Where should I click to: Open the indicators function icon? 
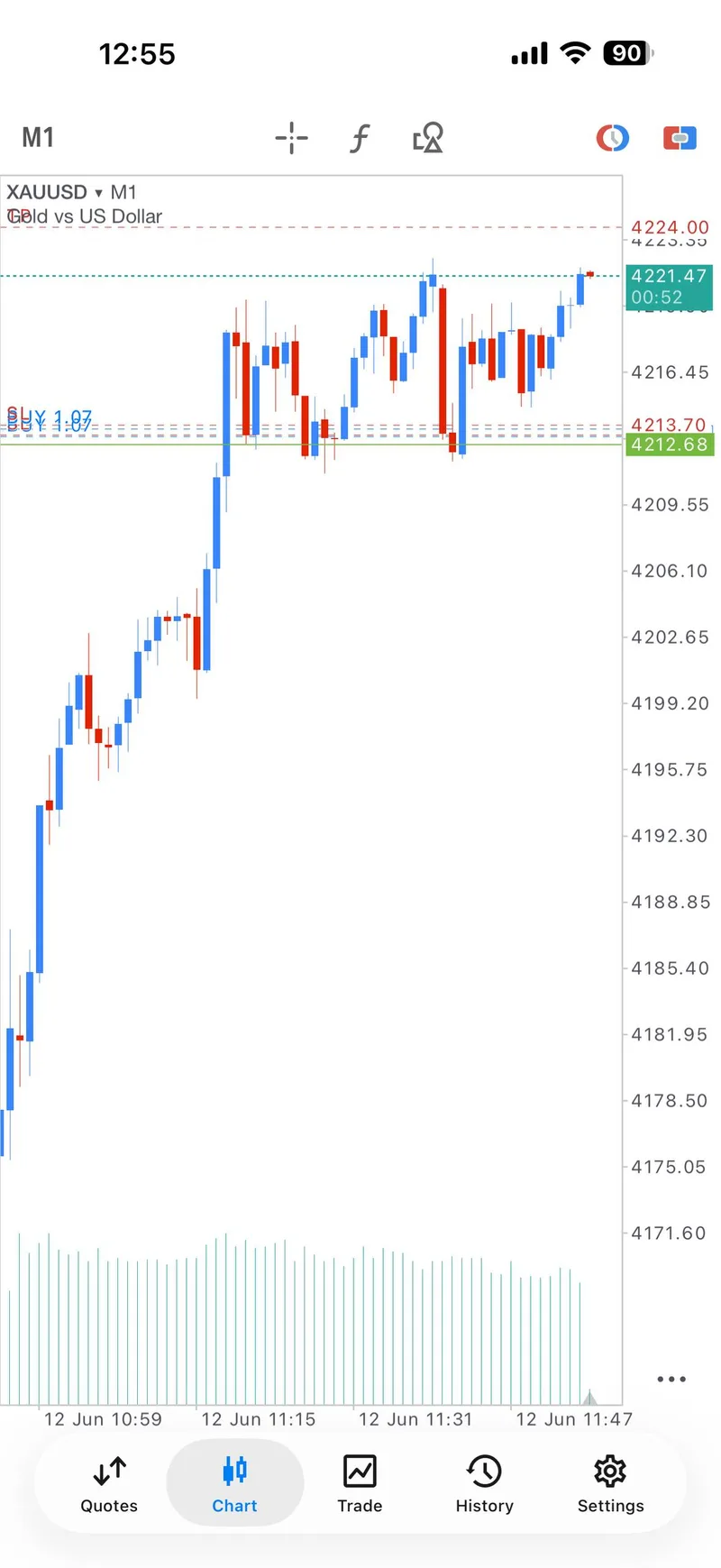359,138
